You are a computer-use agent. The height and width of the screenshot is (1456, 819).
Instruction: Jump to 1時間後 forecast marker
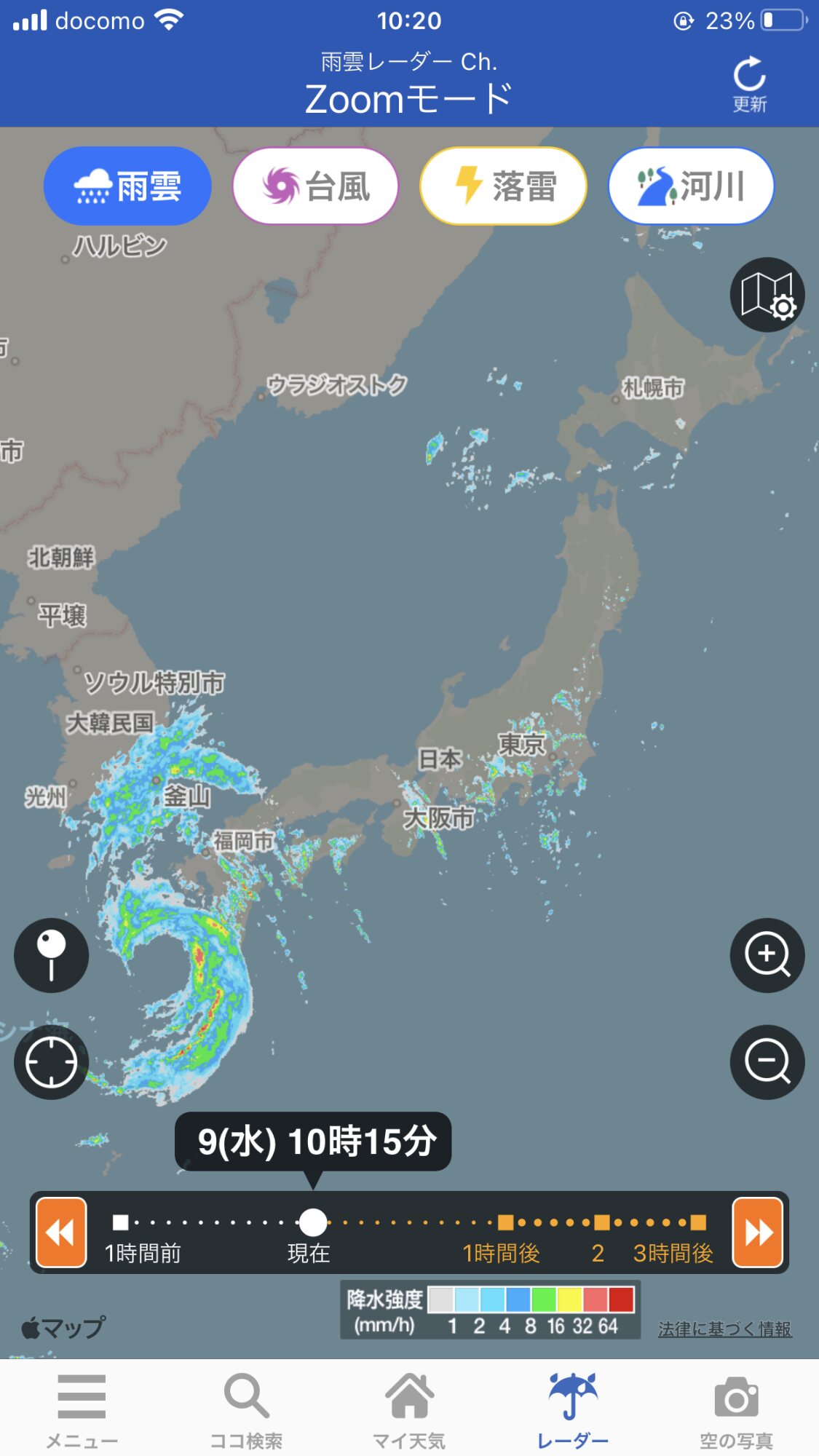(x=505, y=1222)
